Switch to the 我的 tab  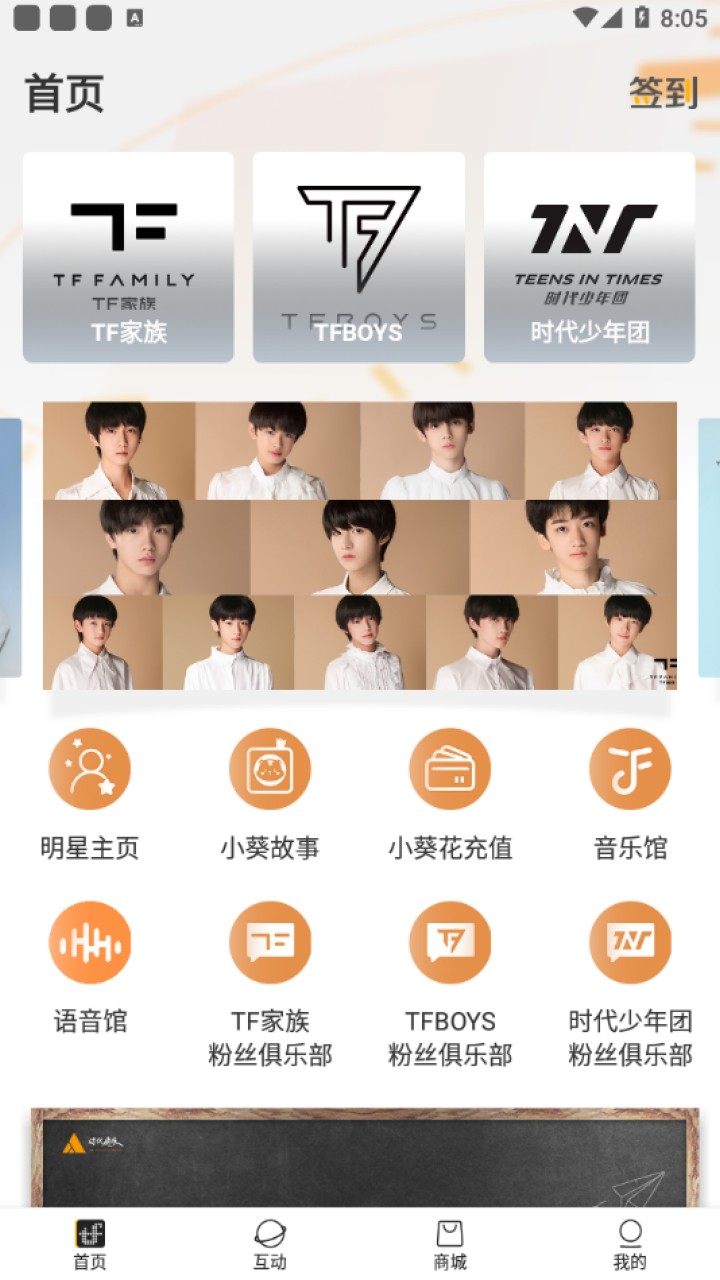click(630, 1244)
